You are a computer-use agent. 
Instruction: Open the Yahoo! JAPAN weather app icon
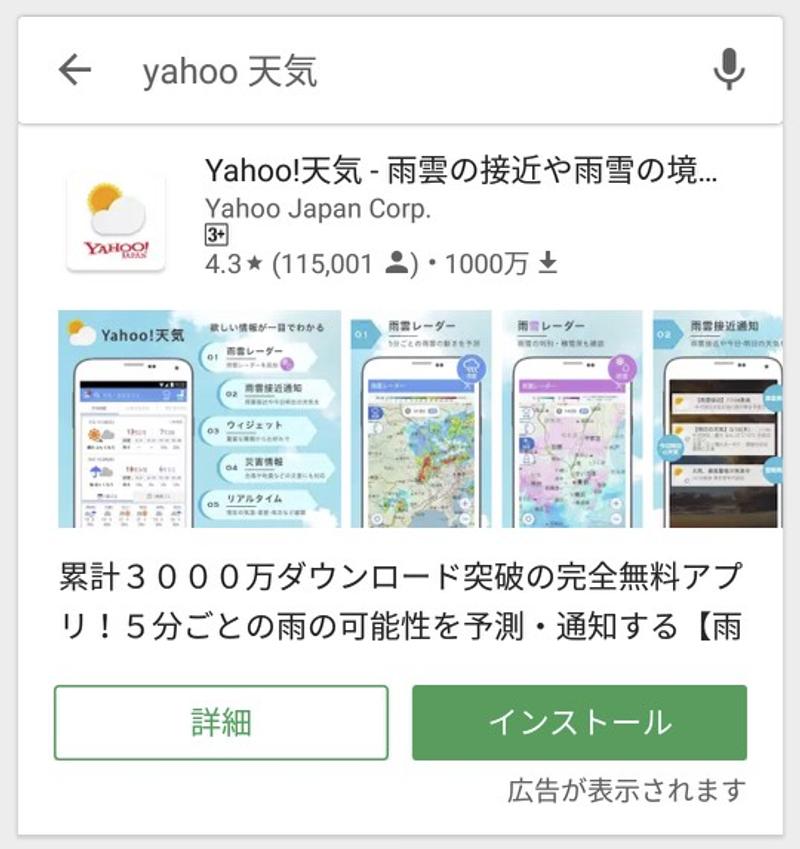point(117,222)
